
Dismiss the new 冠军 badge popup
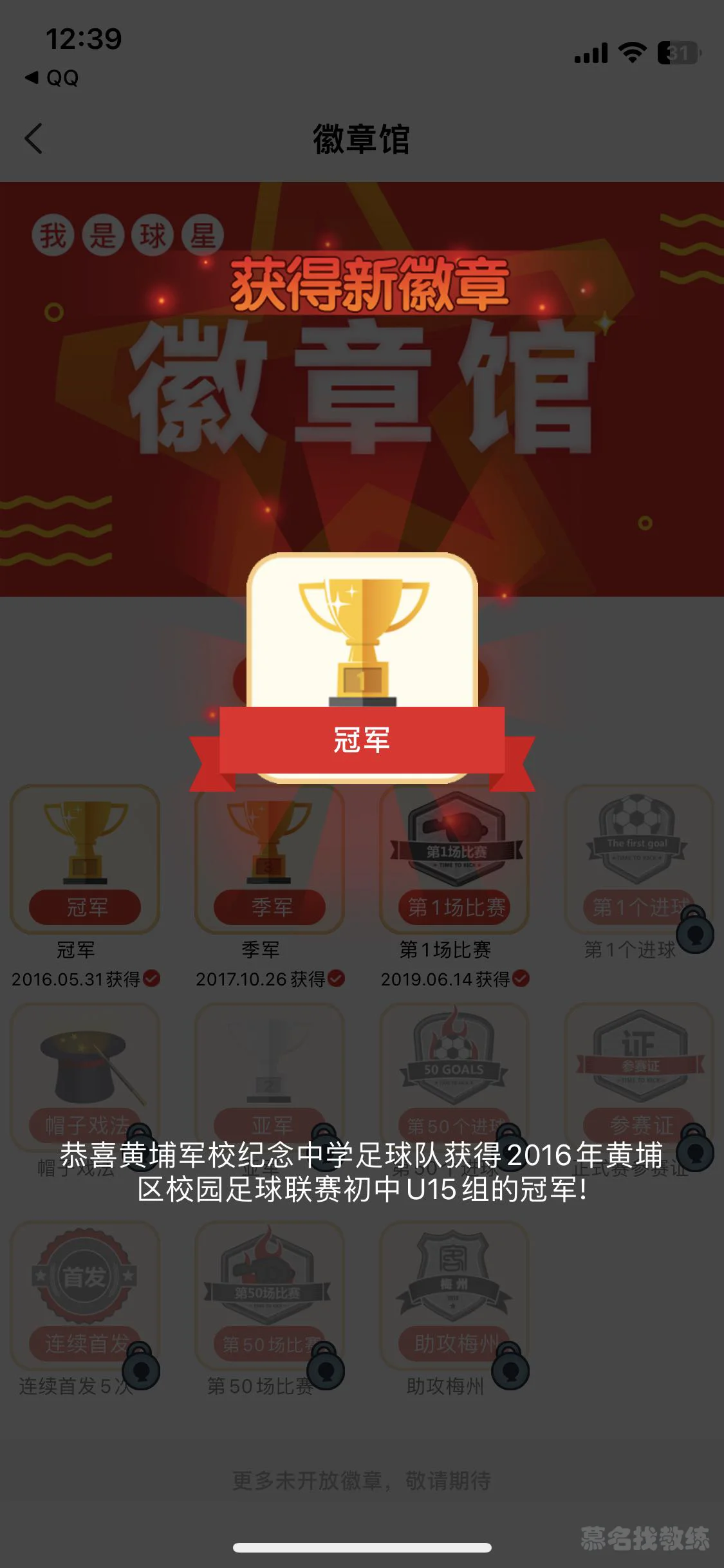[362, 669]
